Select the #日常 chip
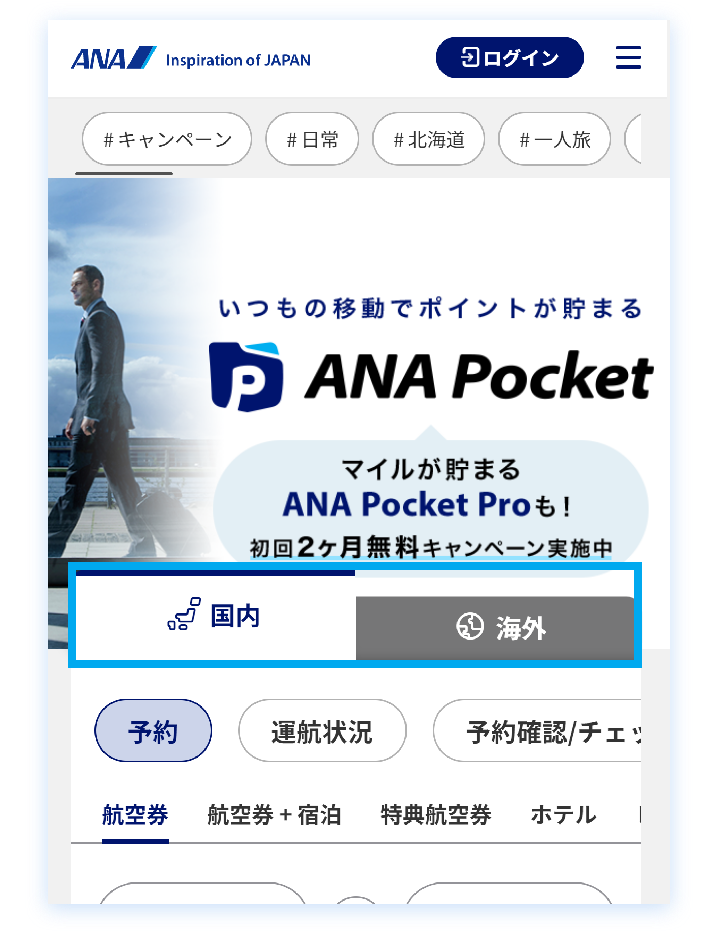This screenshot has width=718, height=936. tap(312, 140)
